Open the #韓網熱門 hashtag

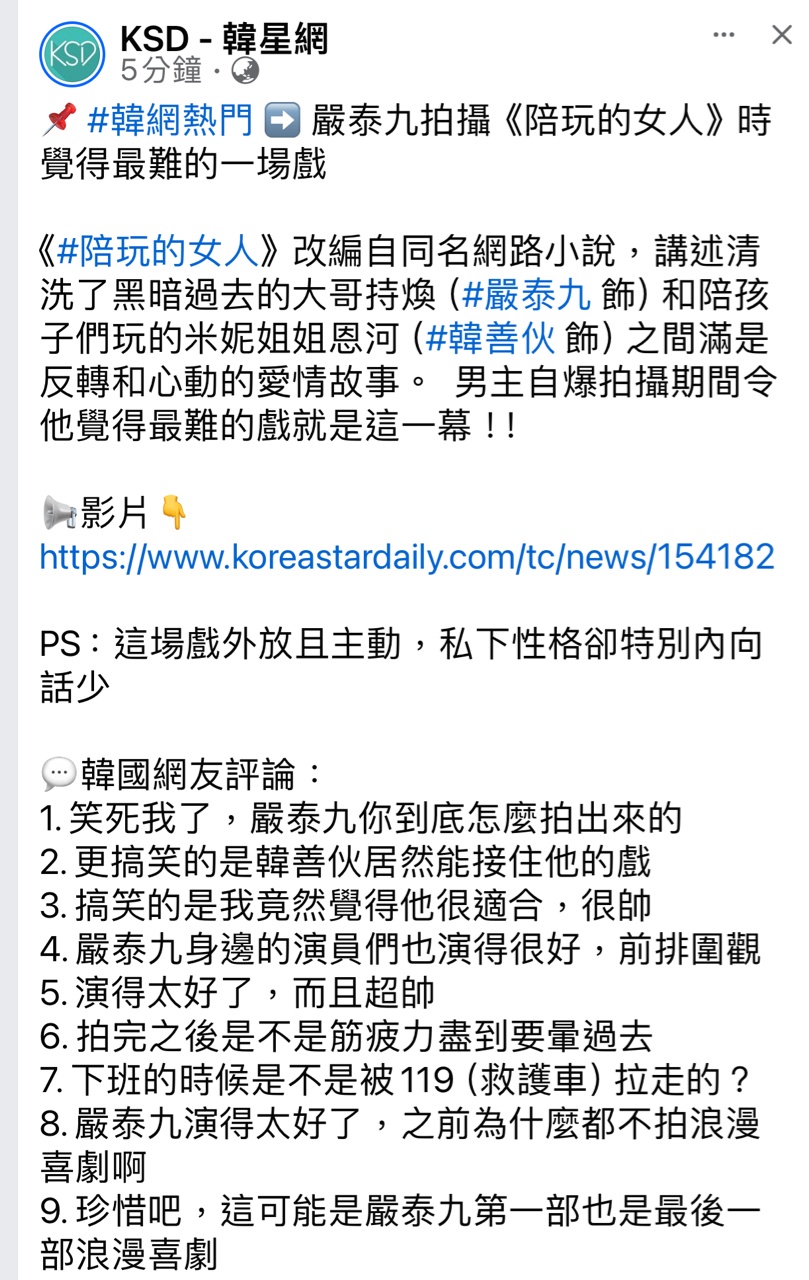point(170,122)
